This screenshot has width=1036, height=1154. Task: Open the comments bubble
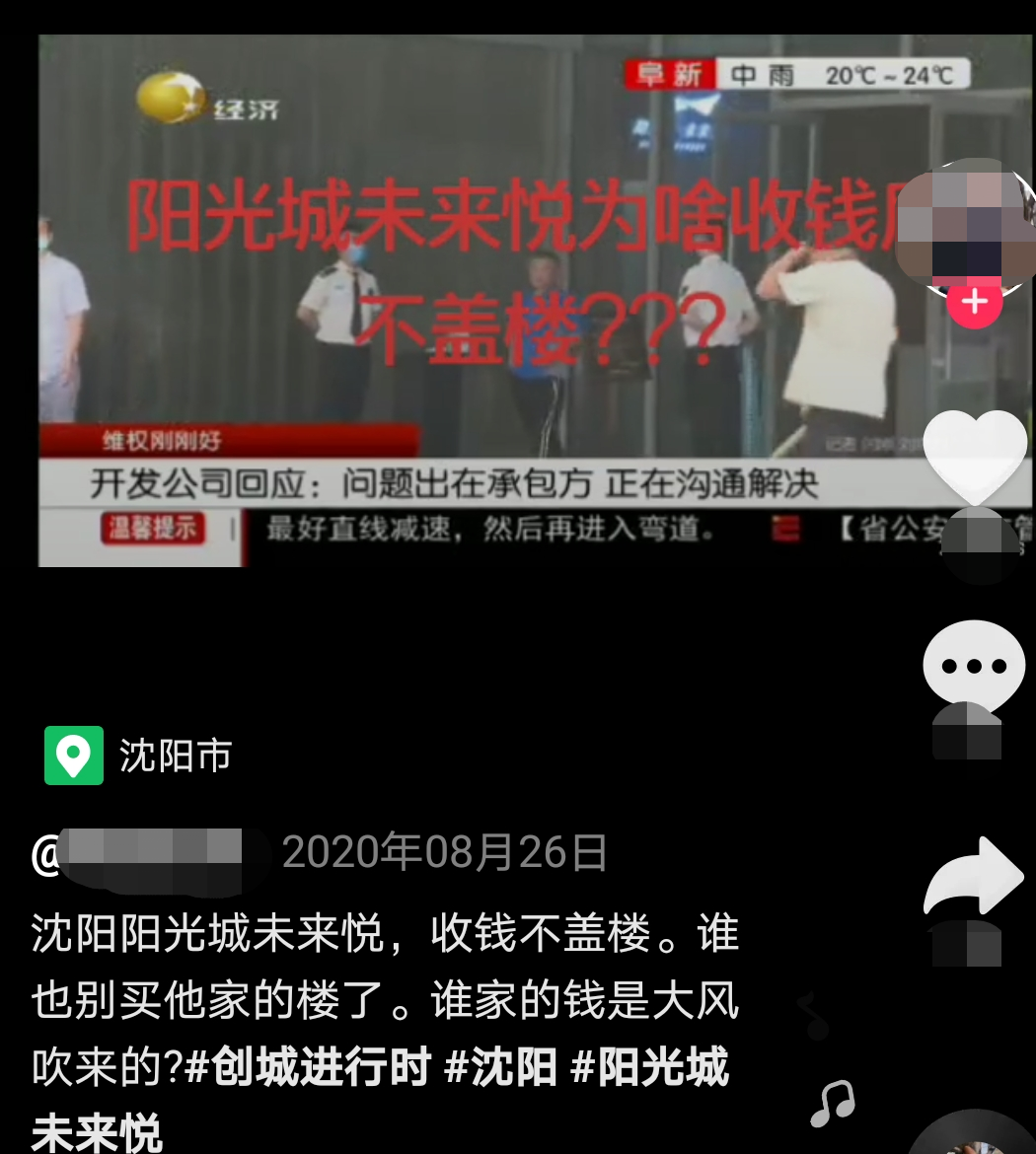point(973,665)
